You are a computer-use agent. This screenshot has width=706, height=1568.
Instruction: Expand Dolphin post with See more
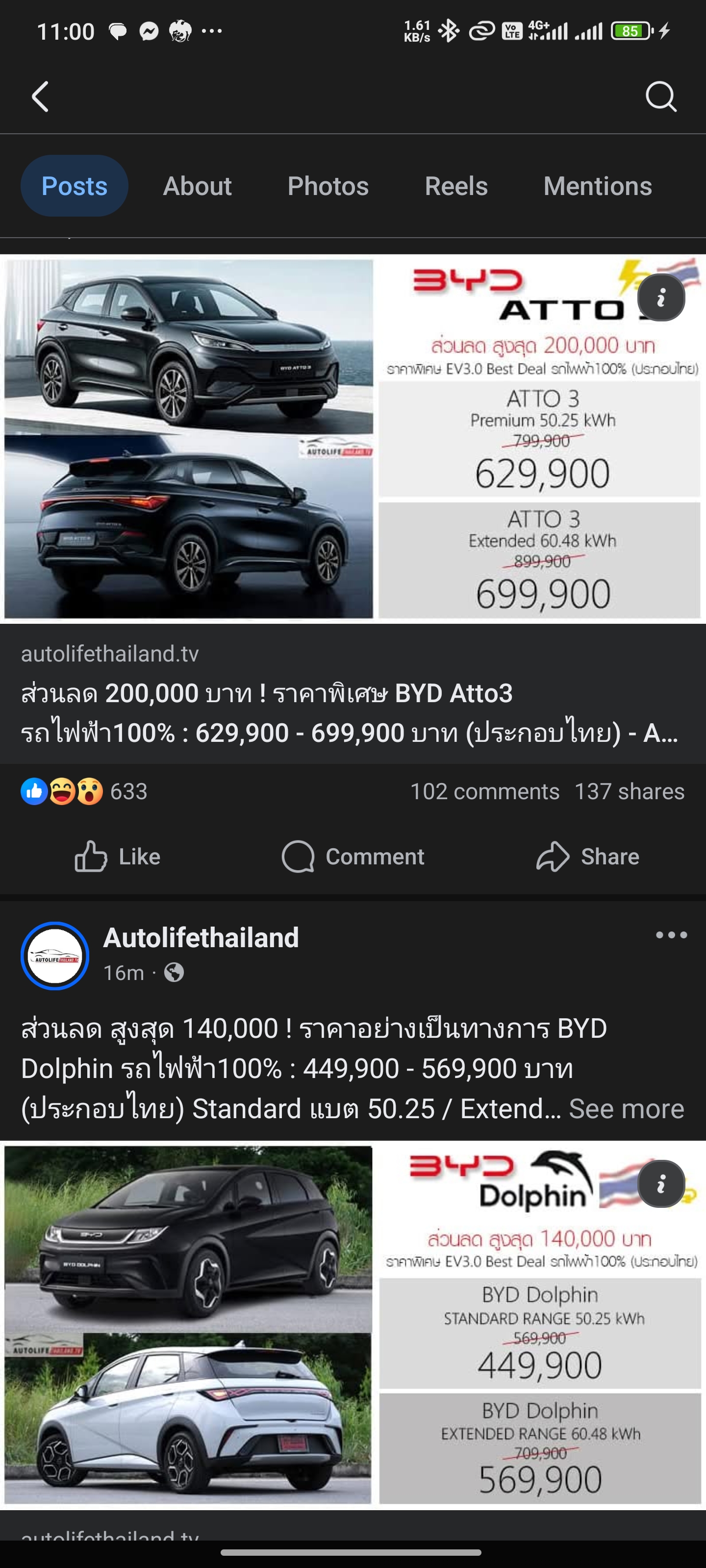[626, 1109]
